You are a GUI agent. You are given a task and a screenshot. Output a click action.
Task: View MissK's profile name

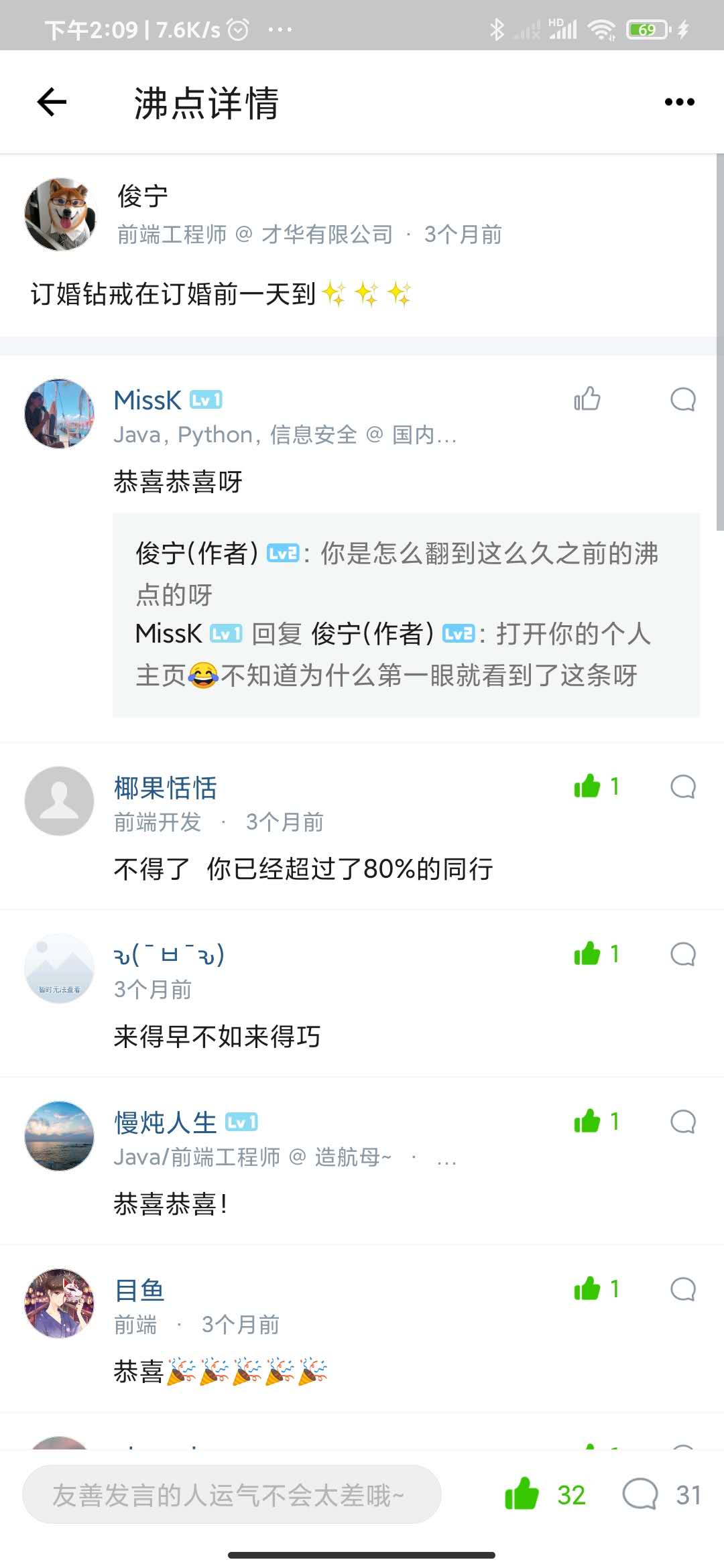click(x=147, y=400)
